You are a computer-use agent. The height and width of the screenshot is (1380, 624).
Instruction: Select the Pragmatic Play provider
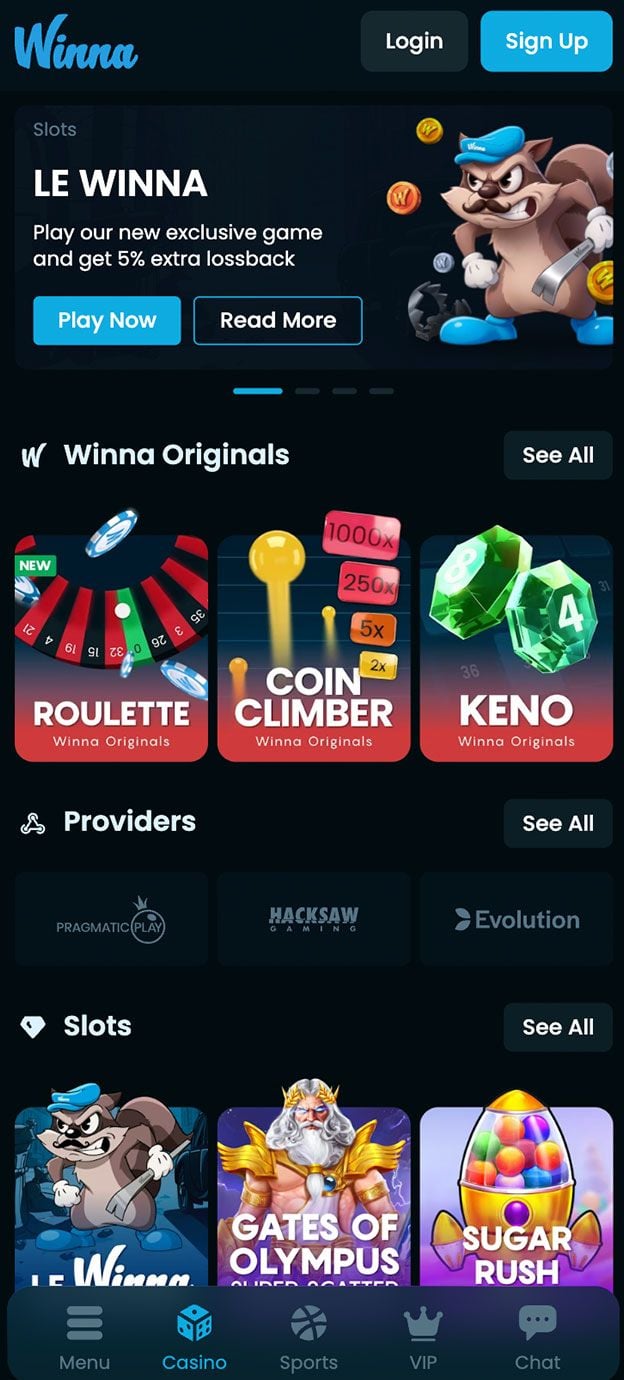[111, 919]
